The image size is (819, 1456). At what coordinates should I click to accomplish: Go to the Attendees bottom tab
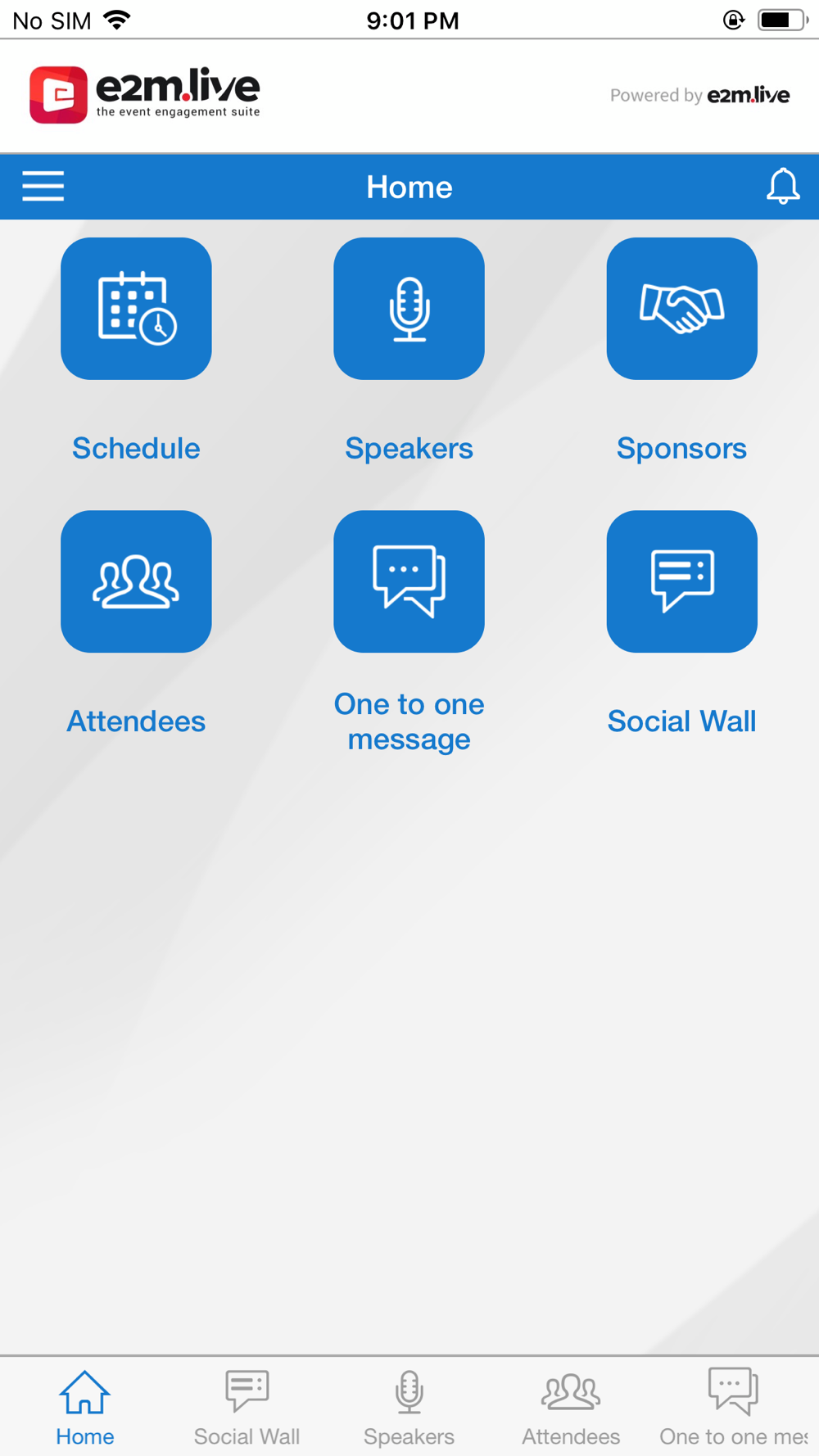point(571,1408)
